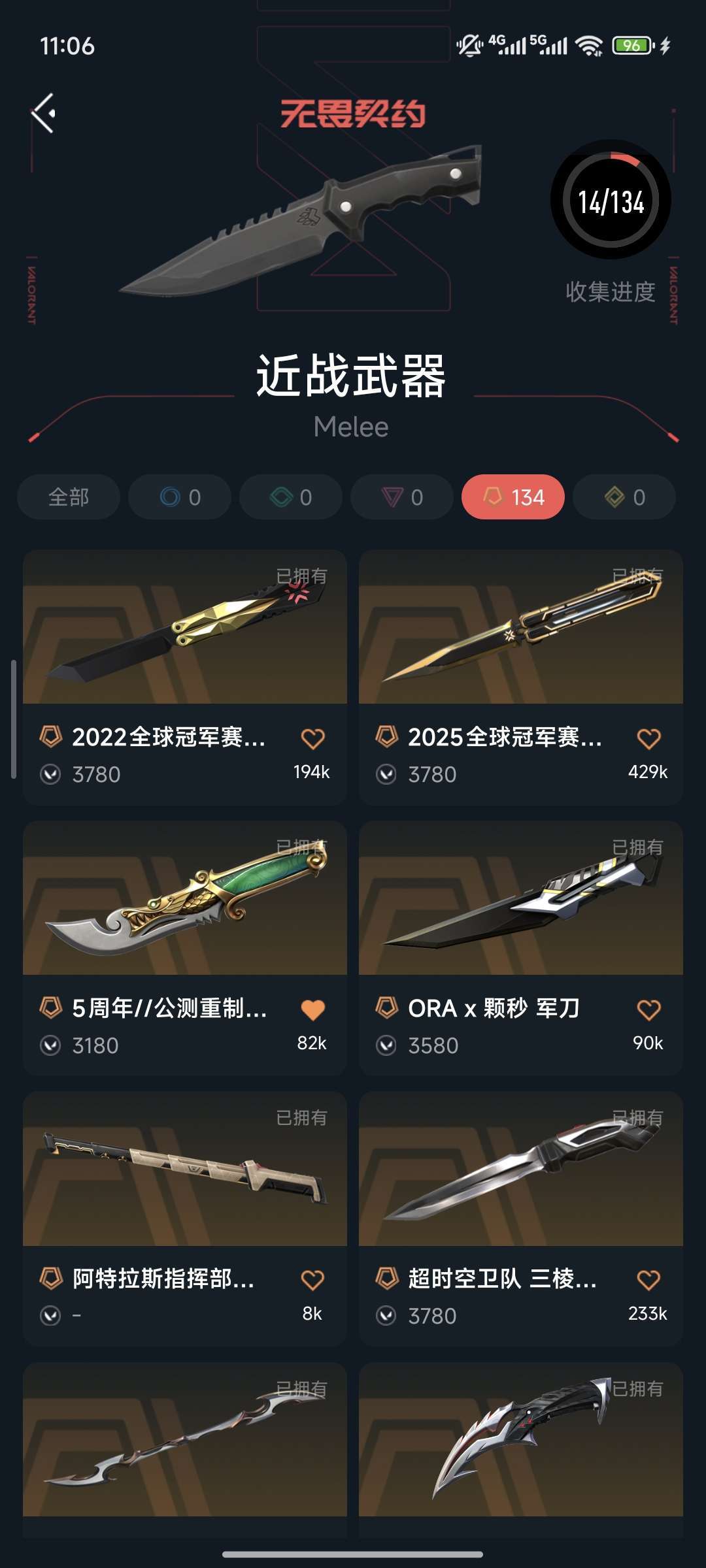
Task: Open the 阿特拉斯指挥部 melee card
Action: pos(185,1169)
